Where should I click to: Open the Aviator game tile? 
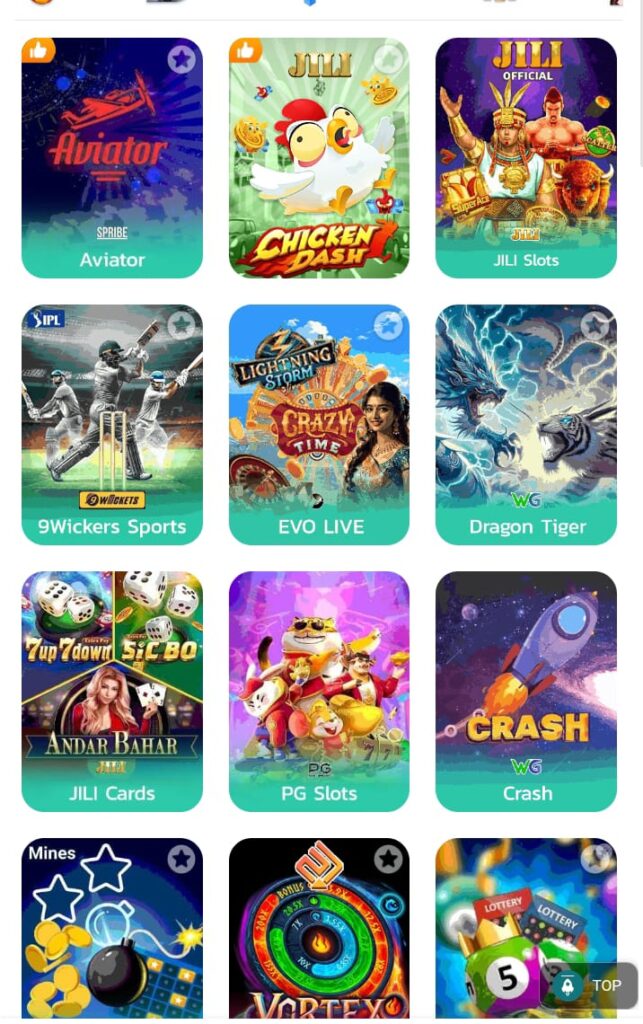tap(112, 158)
